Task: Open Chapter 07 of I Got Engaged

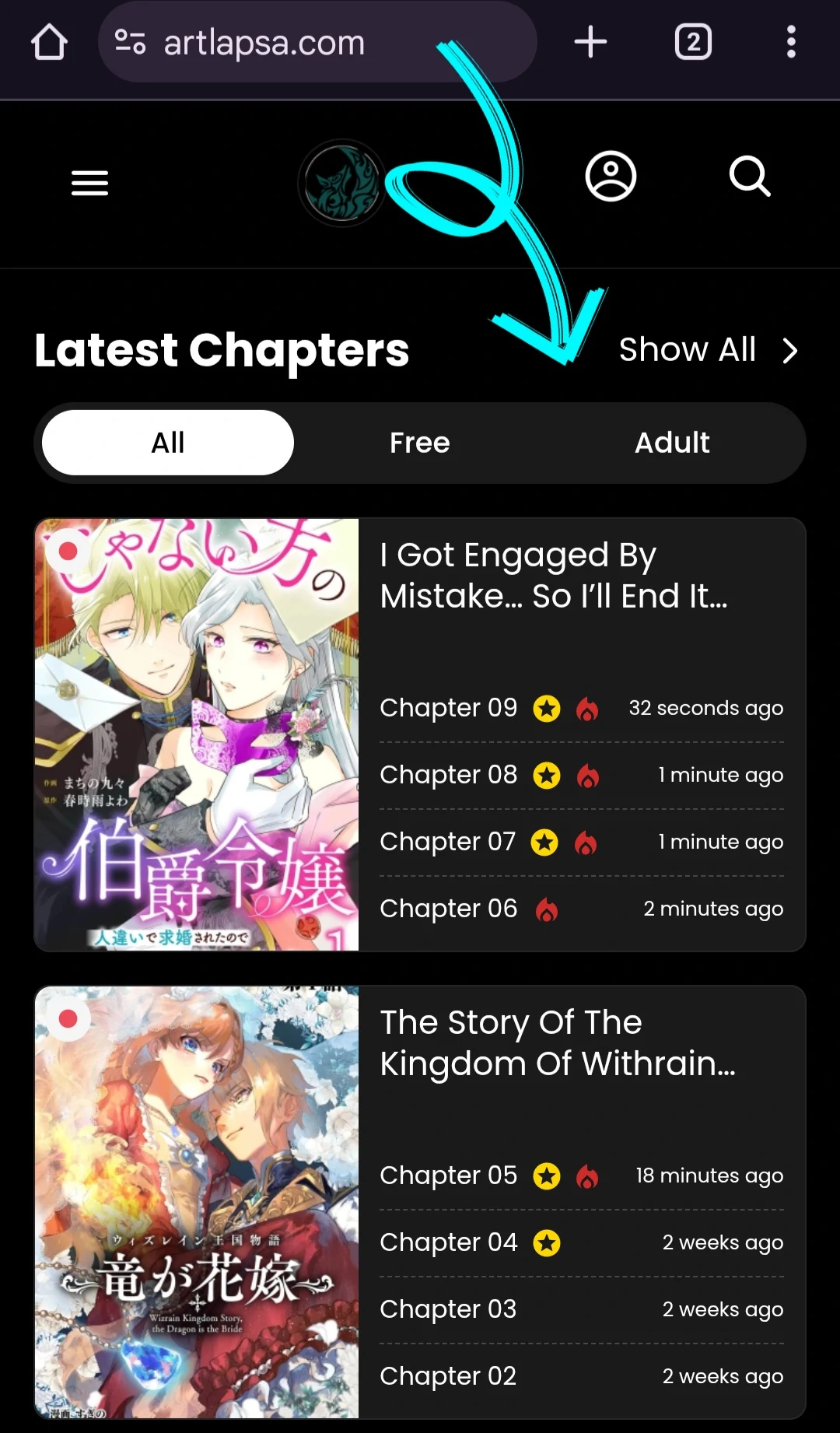Action: click(x=448, y=842)
